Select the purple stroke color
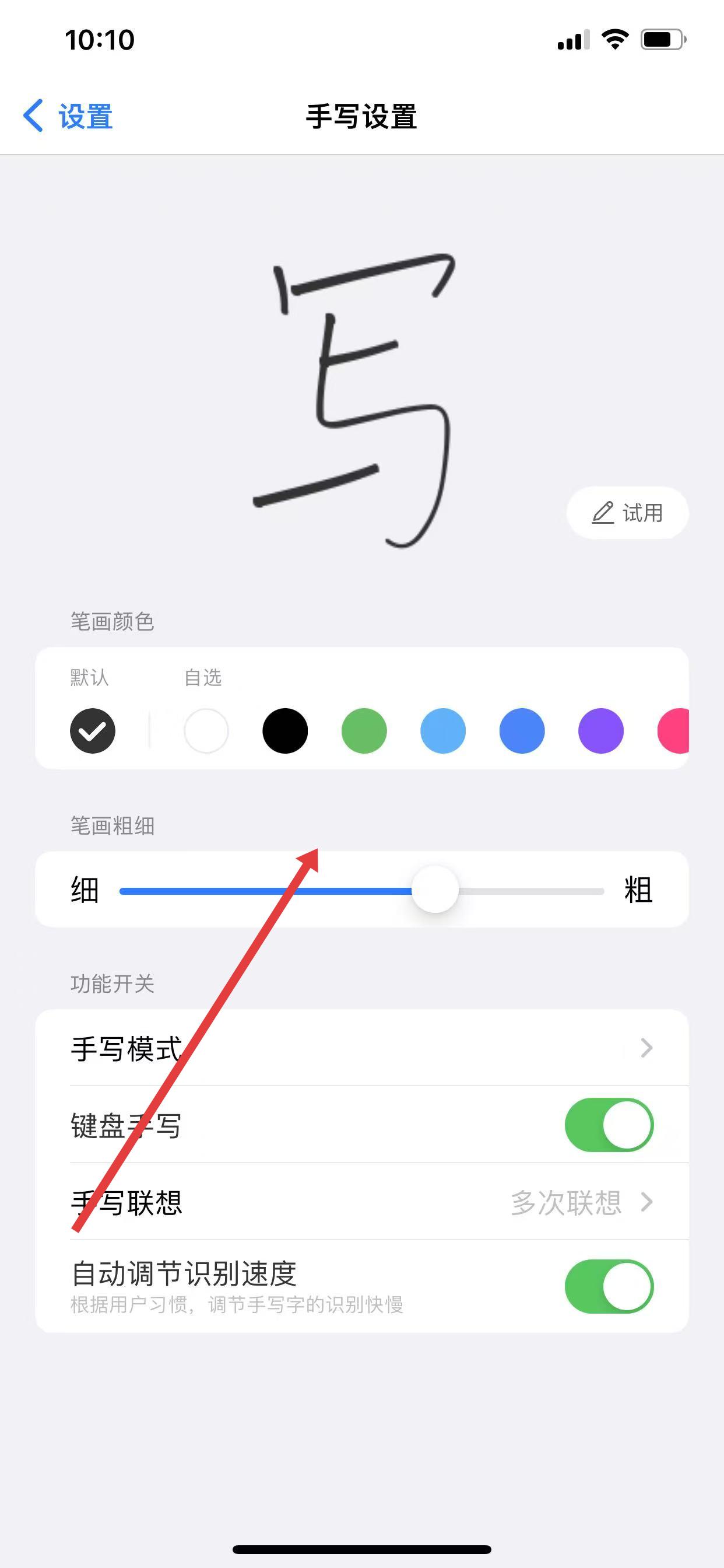Image resolution: width=724 pixels, height=1568 pixels. [x=600, y=731]
